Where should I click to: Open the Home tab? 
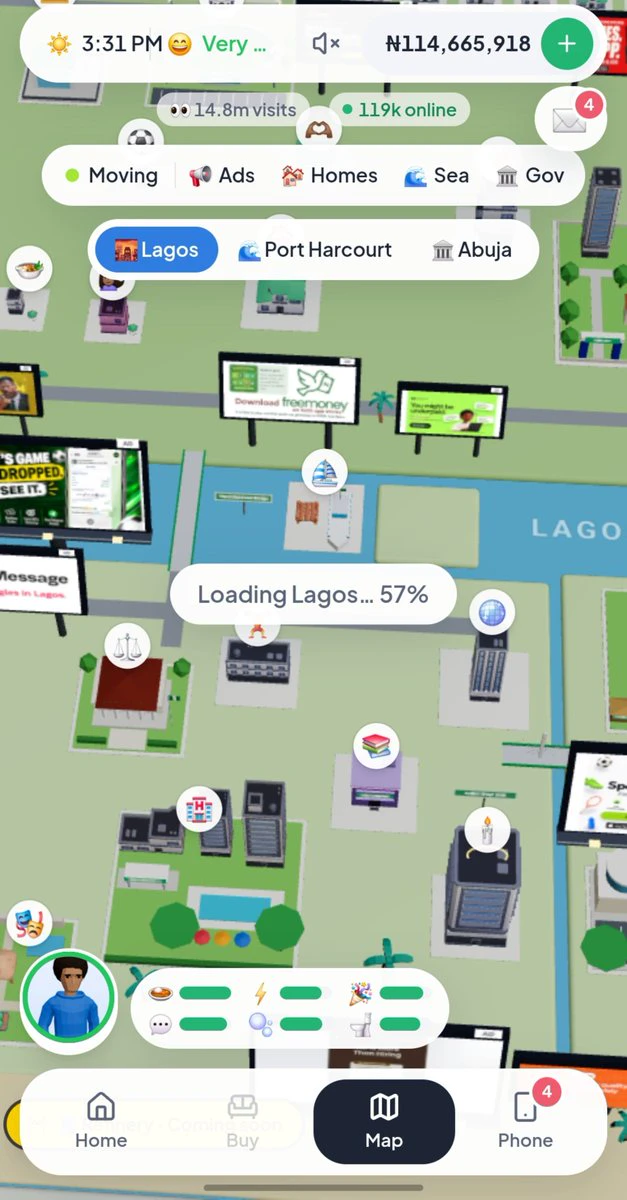(101, 1121)
